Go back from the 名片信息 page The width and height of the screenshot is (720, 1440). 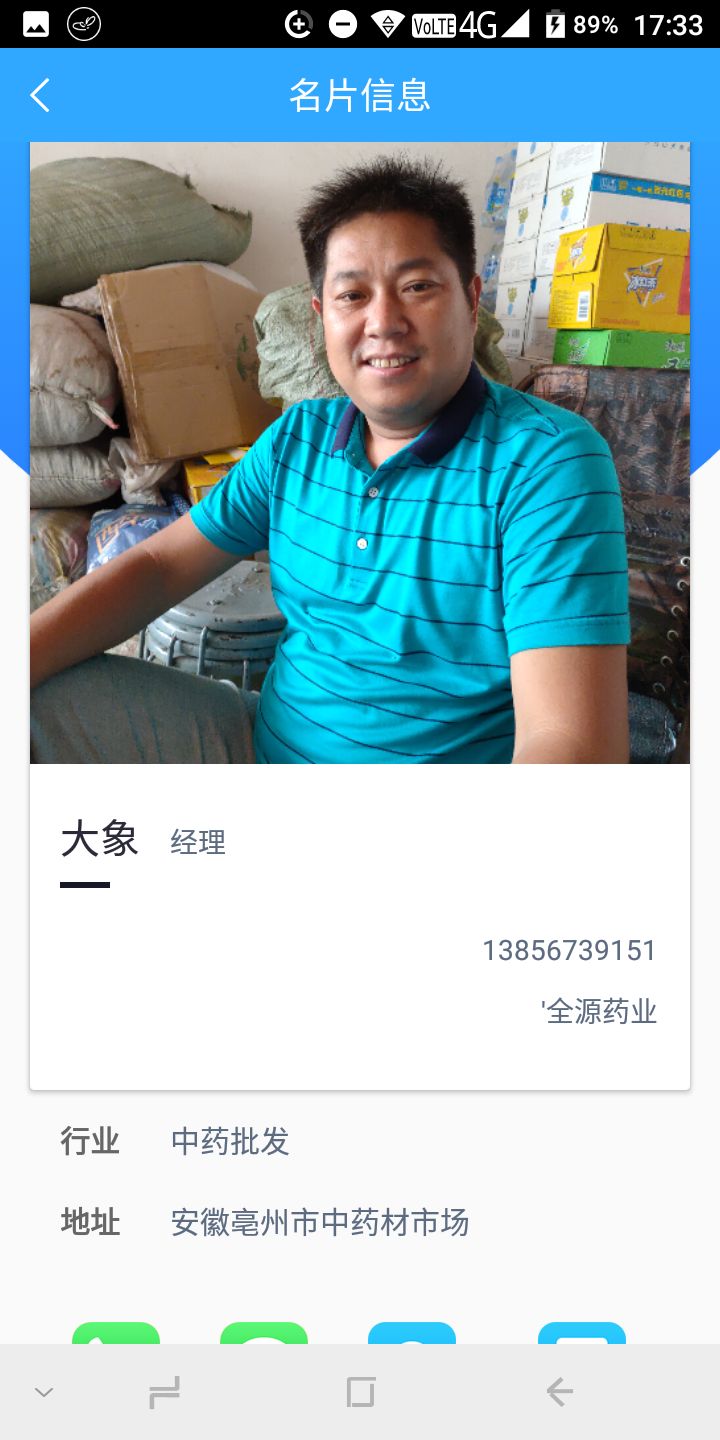pos(40,96)
